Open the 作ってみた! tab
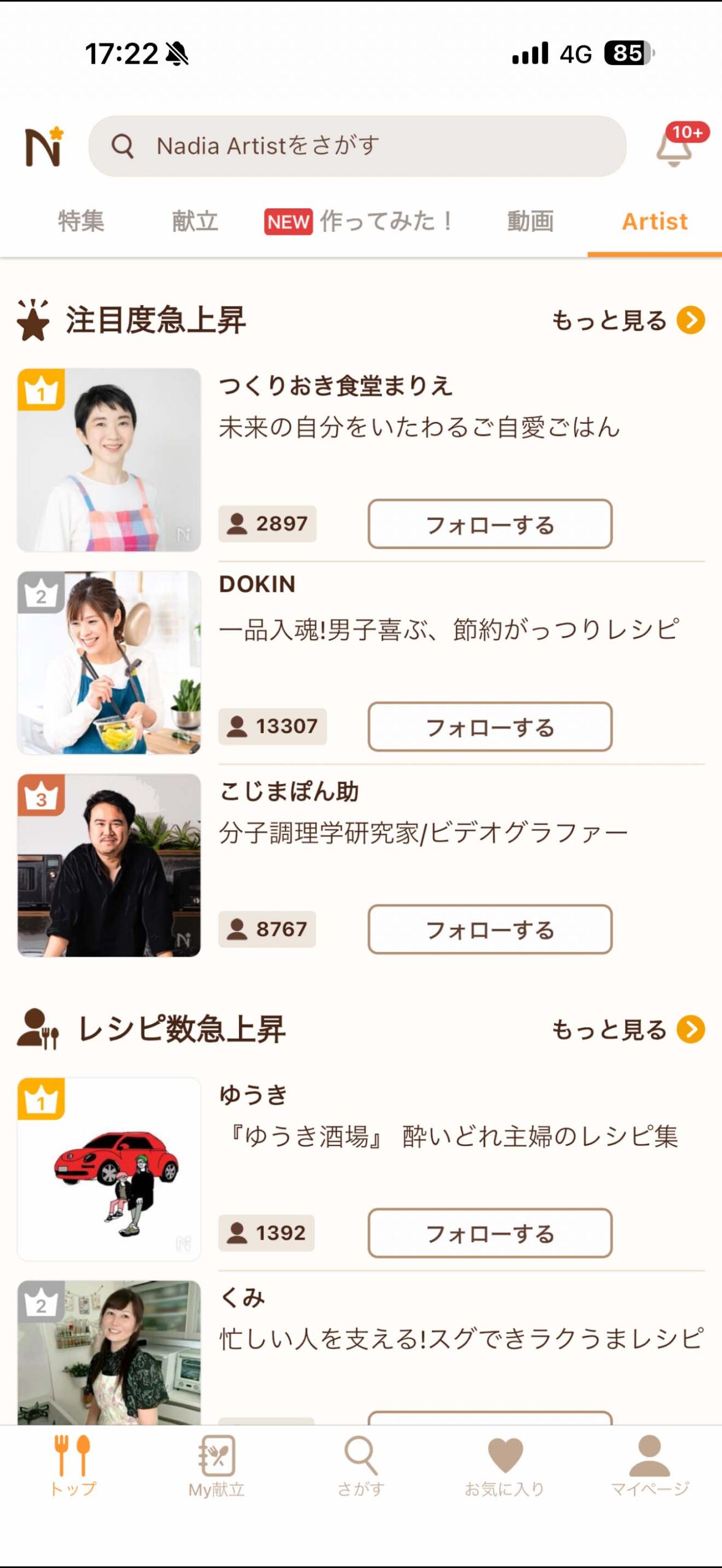The height and width of the screenshot is (1568, 722). pos(360,221)
